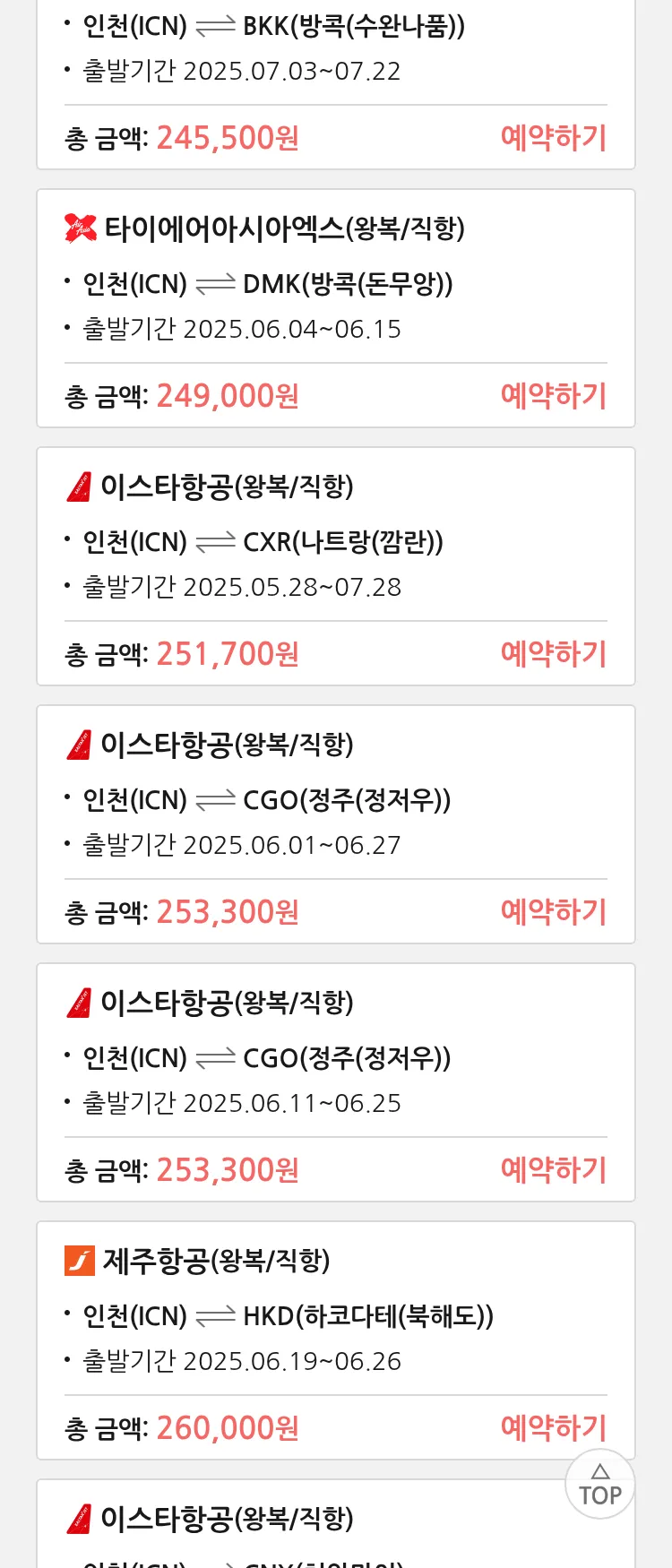Screen dimensions: 672x1568
Task: View the 이스타항공 인천–CXR 나트랑 card
Action: click(335, 540)
